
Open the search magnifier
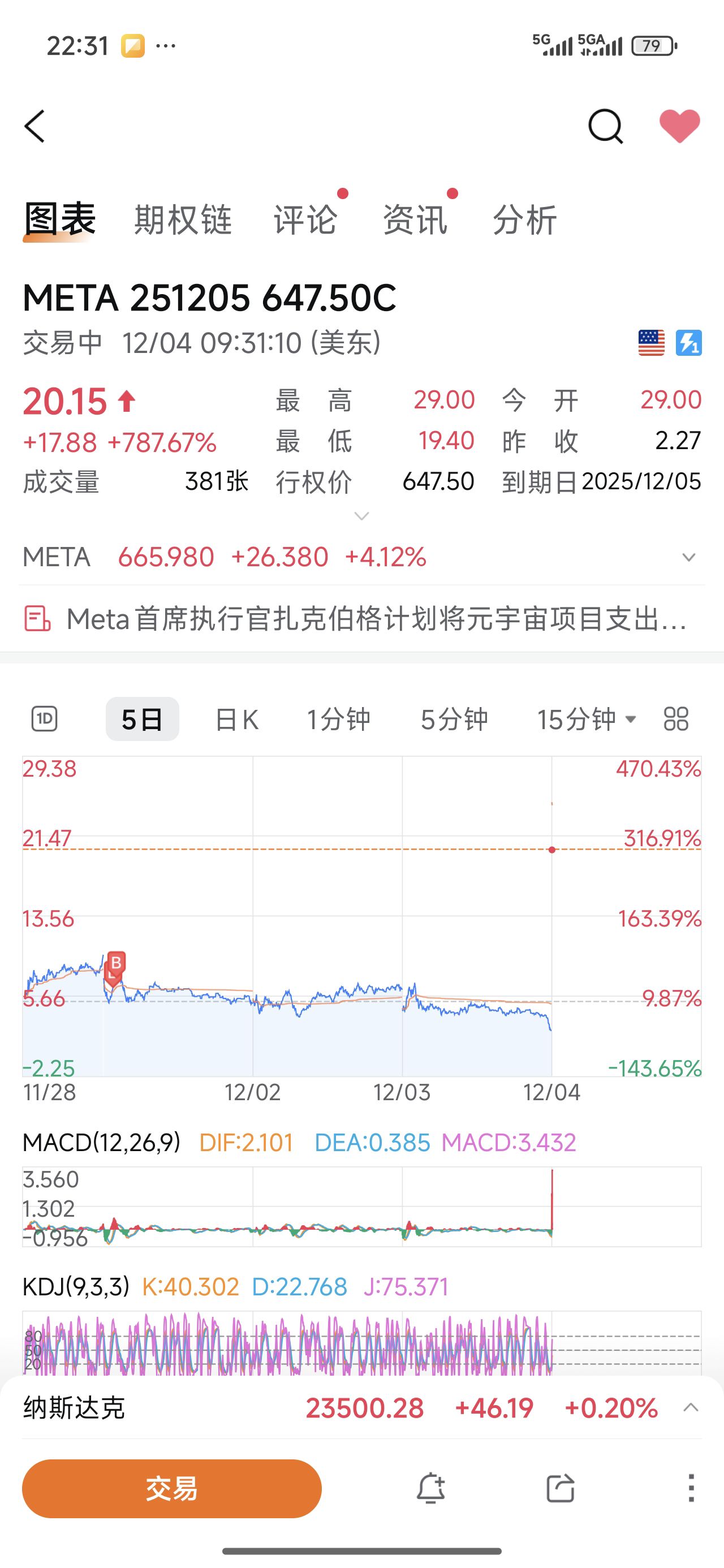605,126
